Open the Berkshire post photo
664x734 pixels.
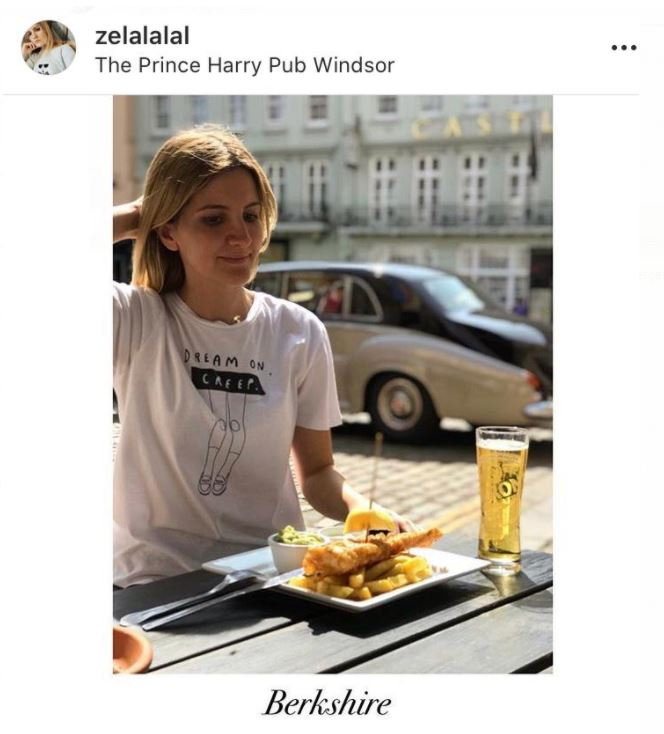(x=332, y=384)
